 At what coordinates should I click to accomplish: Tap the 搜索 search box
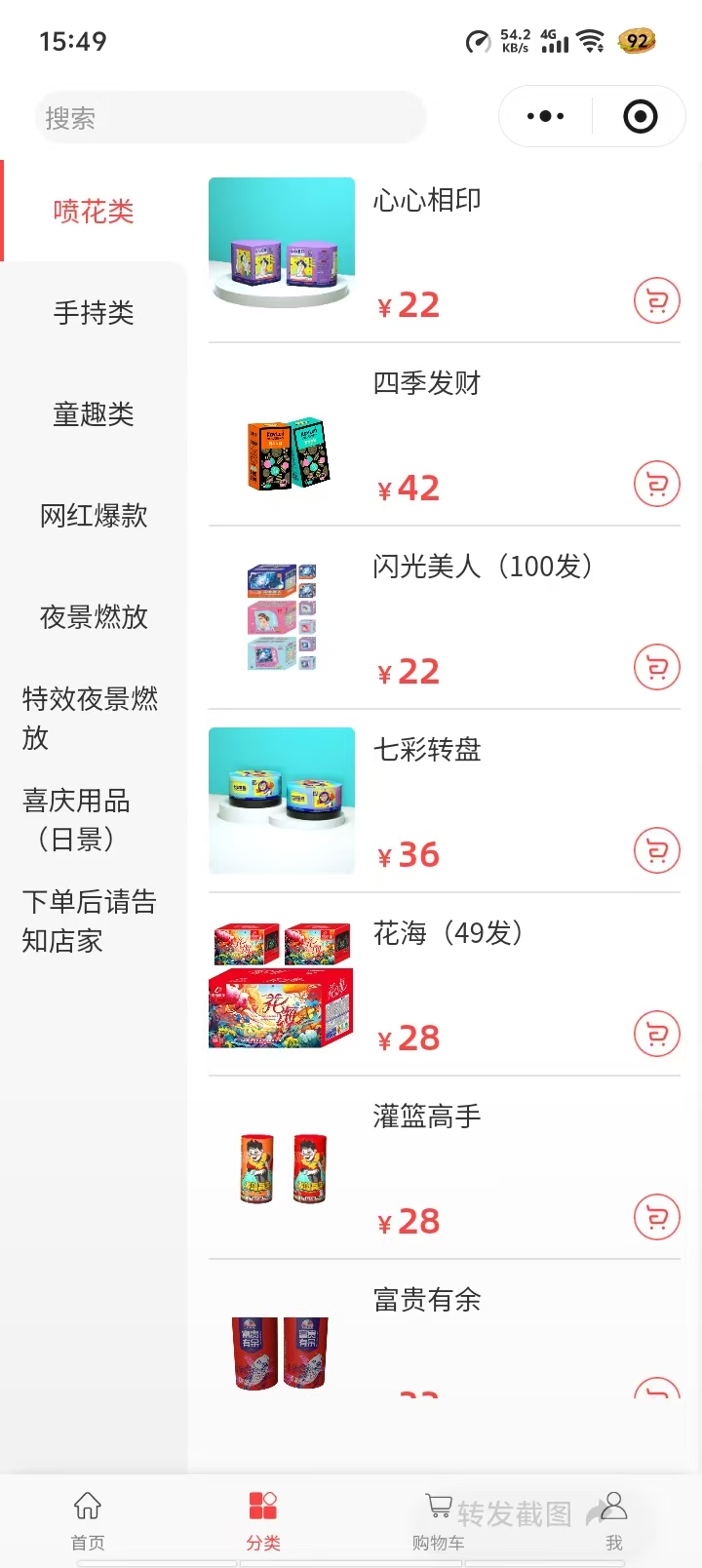pos(230,118)
